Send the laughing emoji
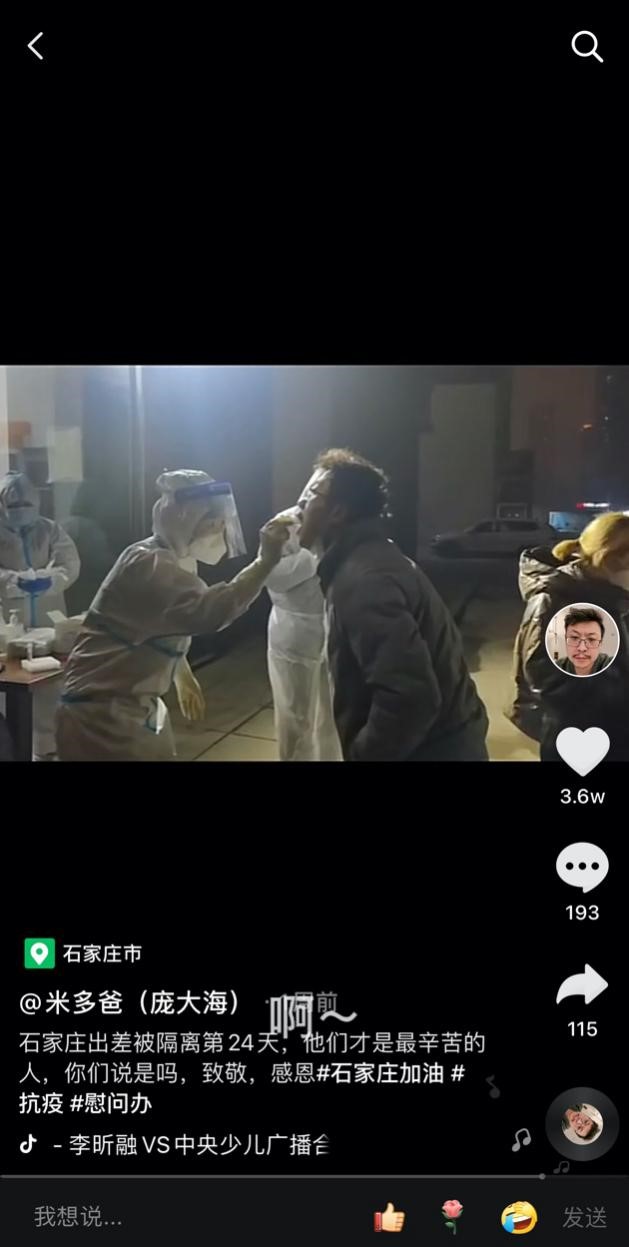The width and height of the screenshot is (629, 1247). tap(518, 1217)
